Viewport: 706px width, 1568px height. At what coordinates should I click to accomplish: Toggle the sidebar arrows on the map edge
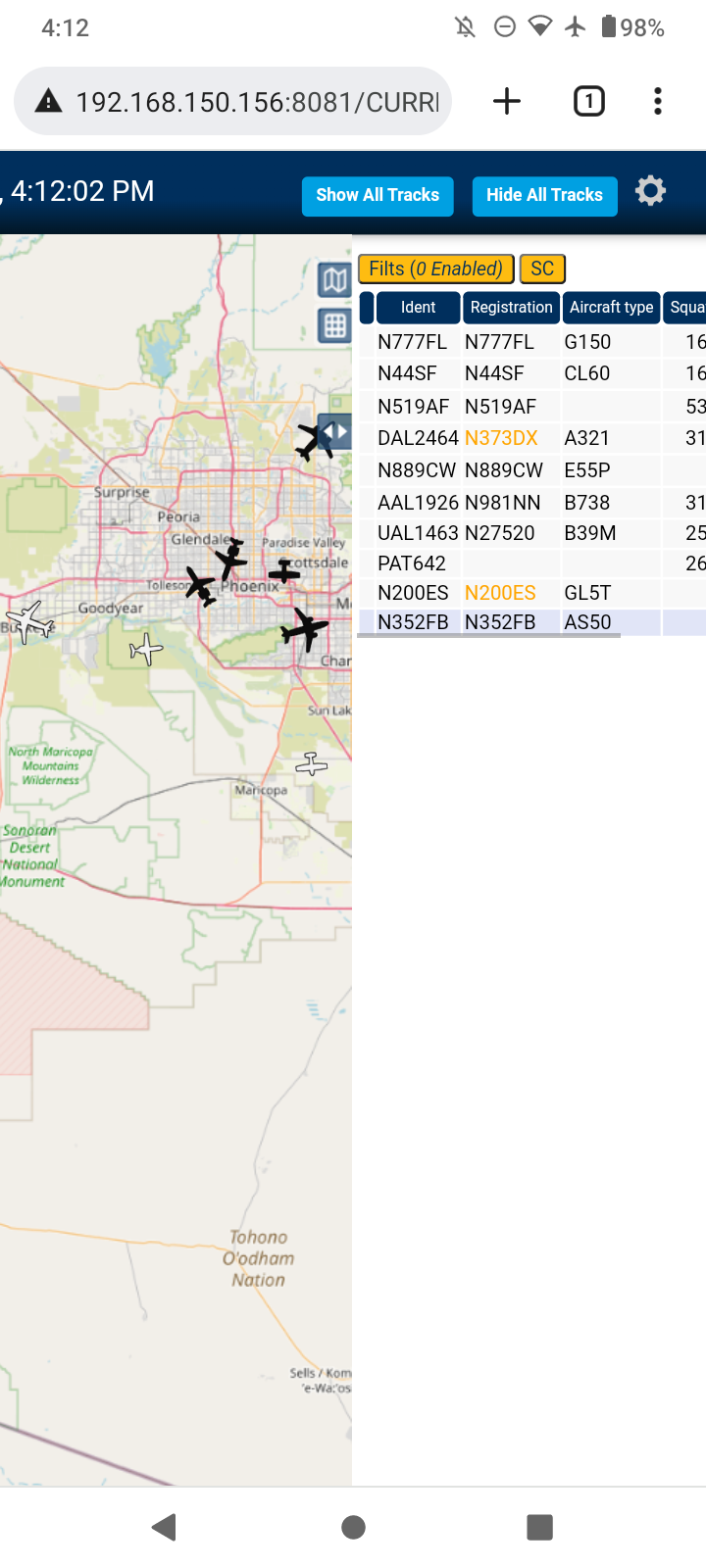[335, 431]
